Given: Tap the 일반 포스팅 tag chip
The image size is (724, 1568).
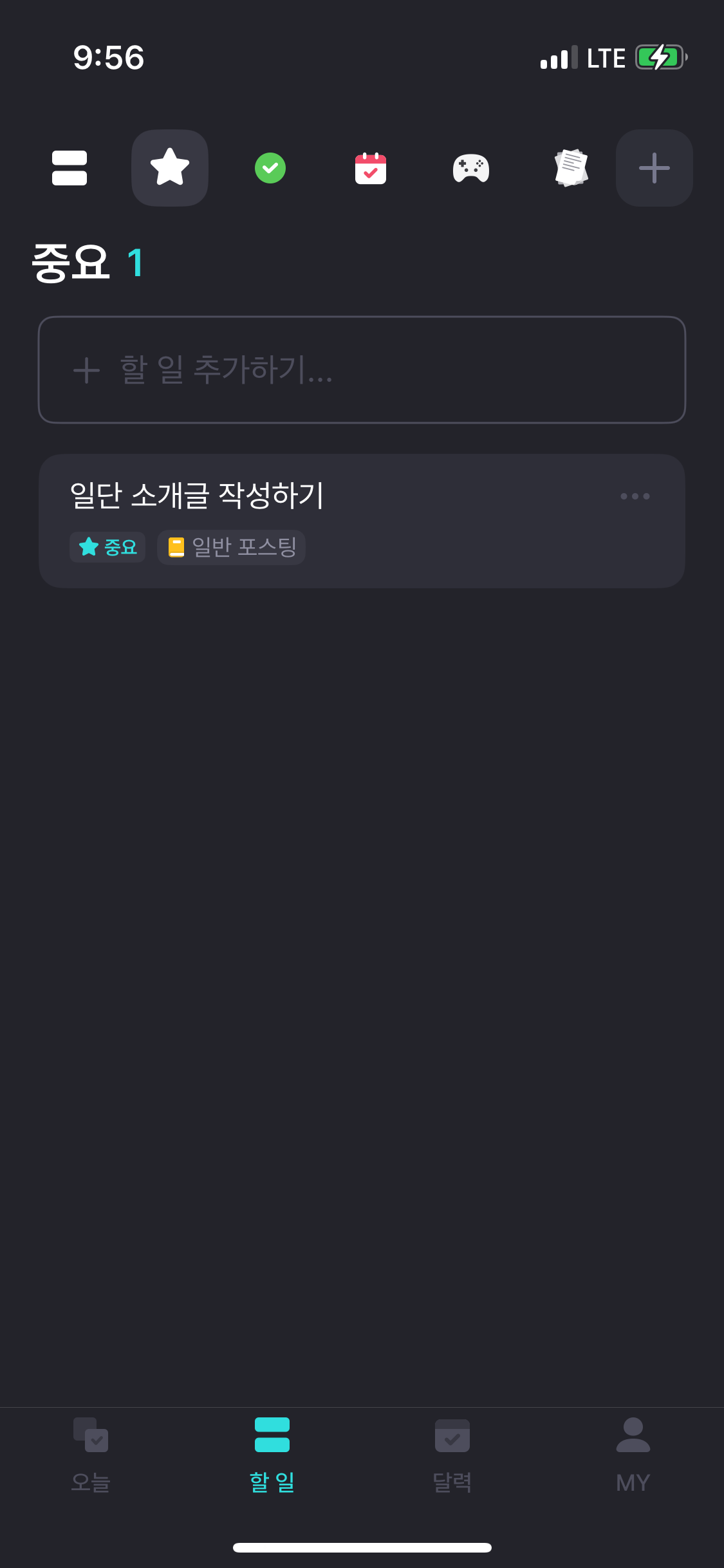Looking at the screenshot, I should 231,547.
